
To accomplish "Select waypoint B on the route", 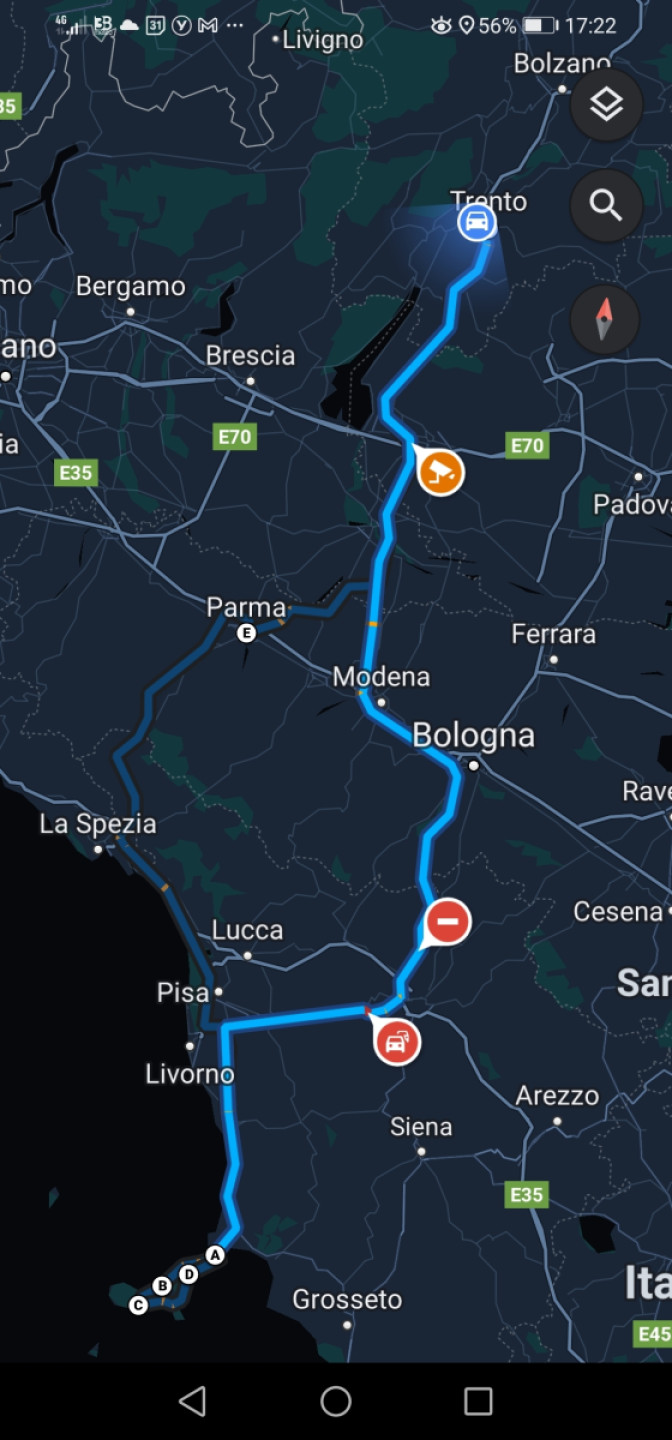I will click(162, 1285).
